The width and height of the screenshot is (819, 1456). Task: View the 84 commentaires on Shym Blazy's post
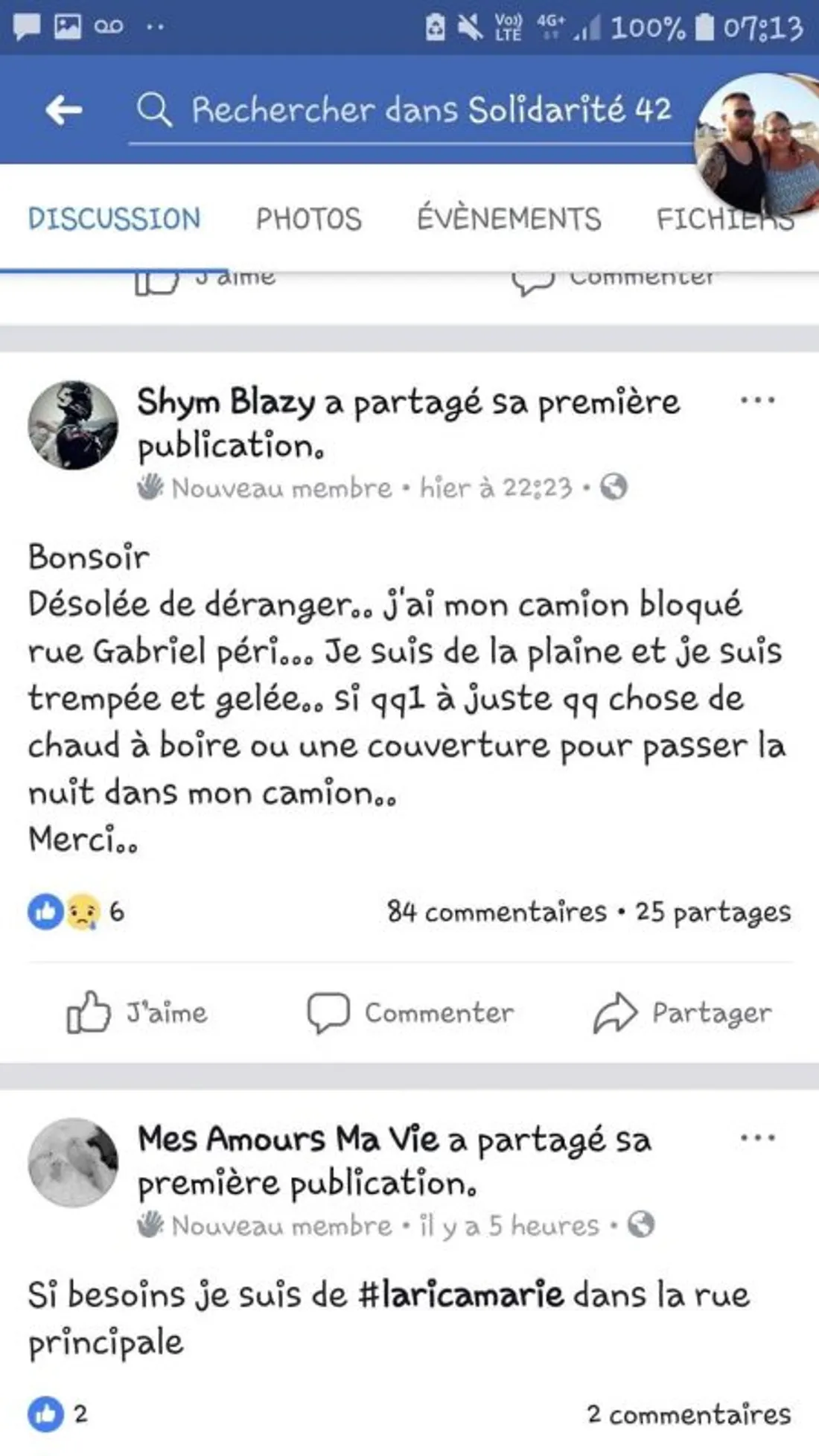click(x=497, y=912)
